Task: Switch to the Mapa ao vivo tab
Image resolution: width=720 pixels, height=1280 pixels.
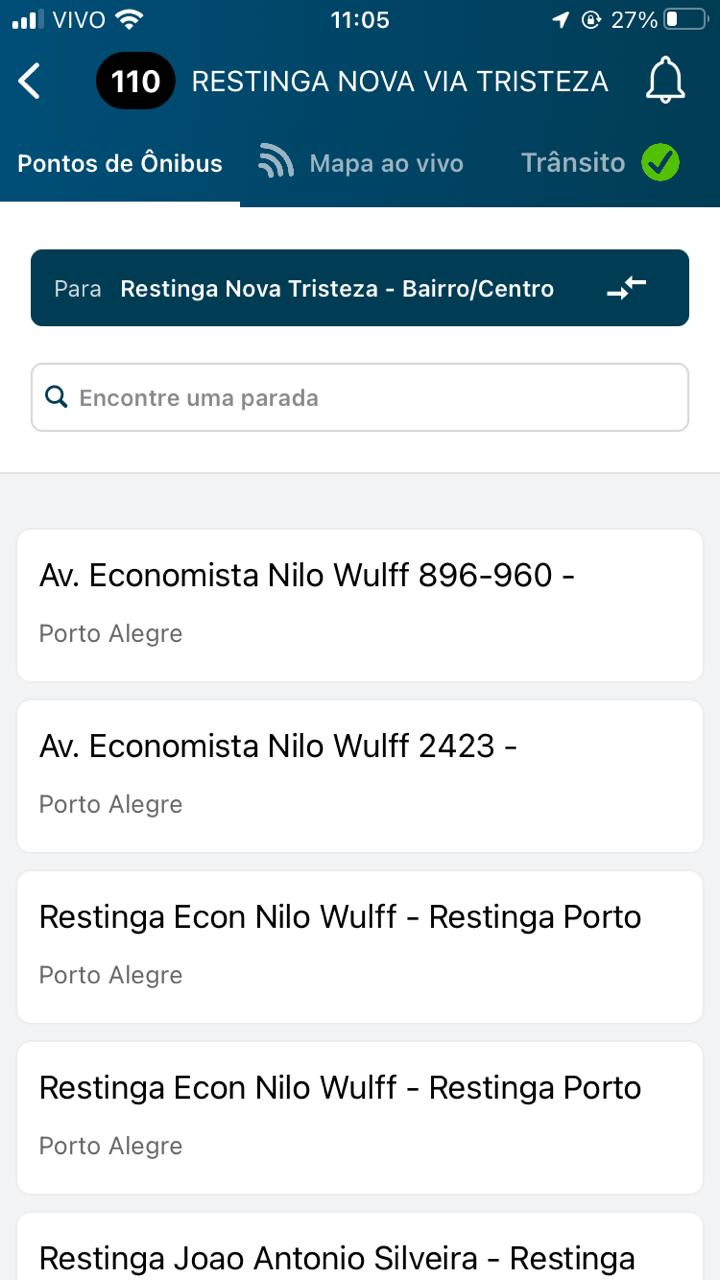Action: [x=361, y=163]
